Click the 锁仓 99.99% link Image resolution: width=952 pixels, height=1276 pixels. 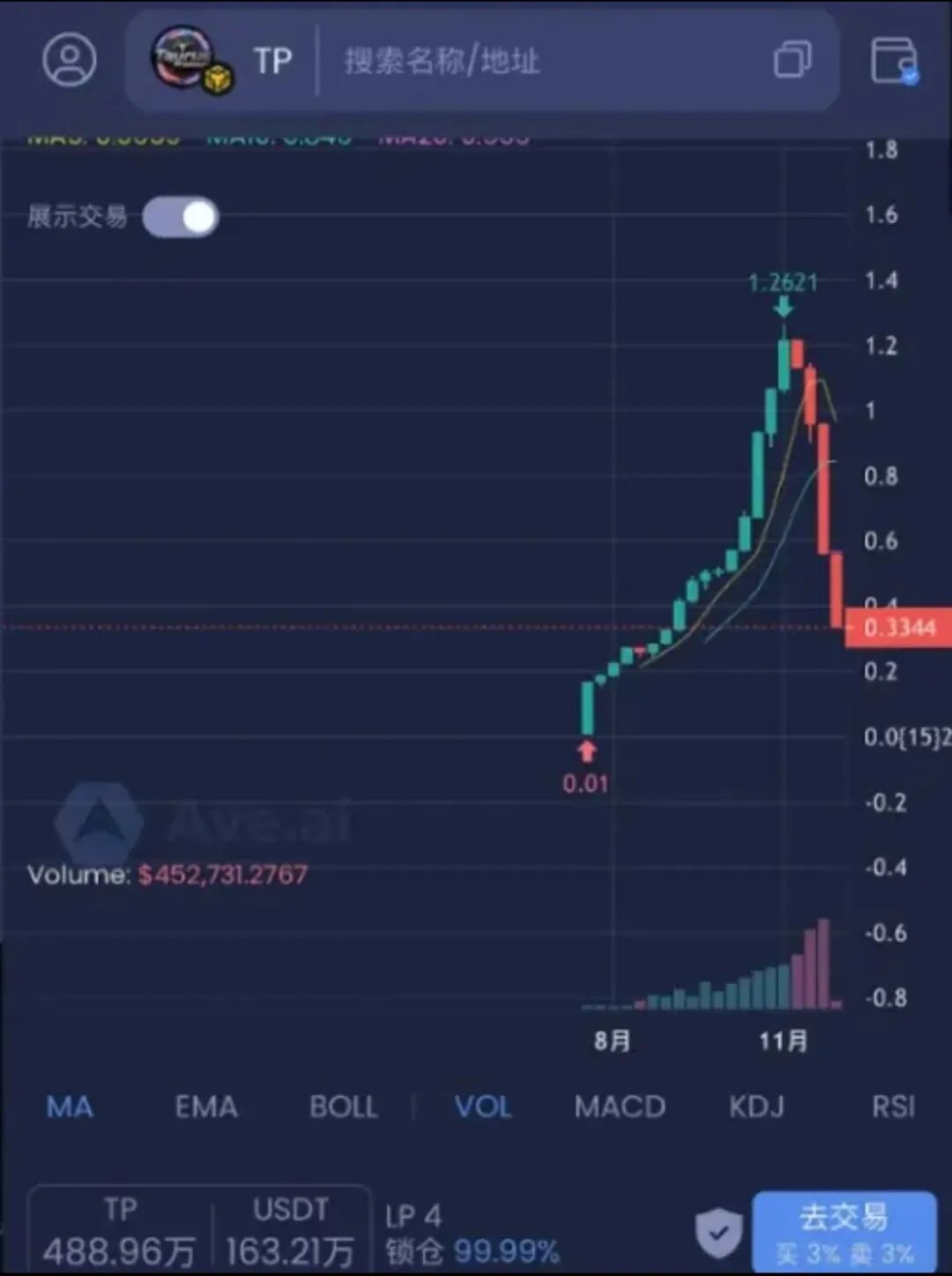pos(470,1251)
